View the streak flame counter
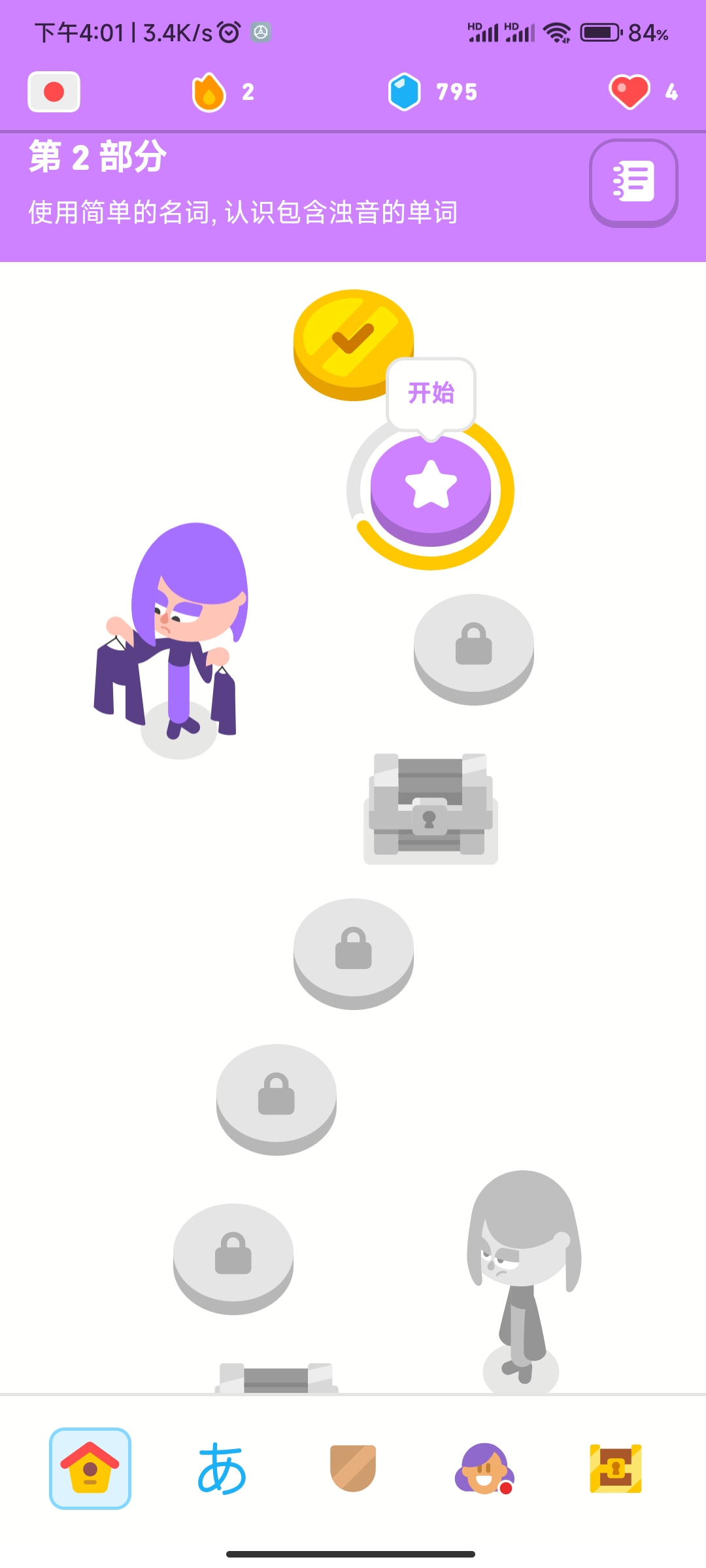 (222, 92)
